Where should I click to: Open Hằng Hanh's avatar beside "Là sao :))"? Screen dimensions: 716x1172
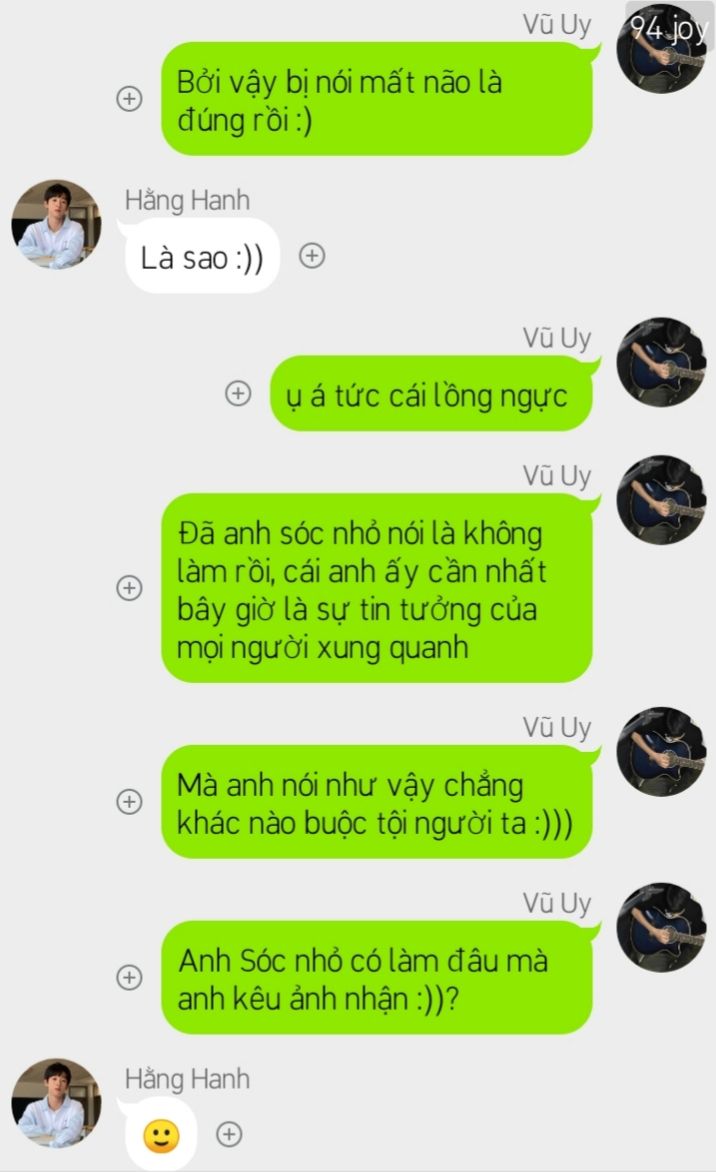[x=56, y=224]
